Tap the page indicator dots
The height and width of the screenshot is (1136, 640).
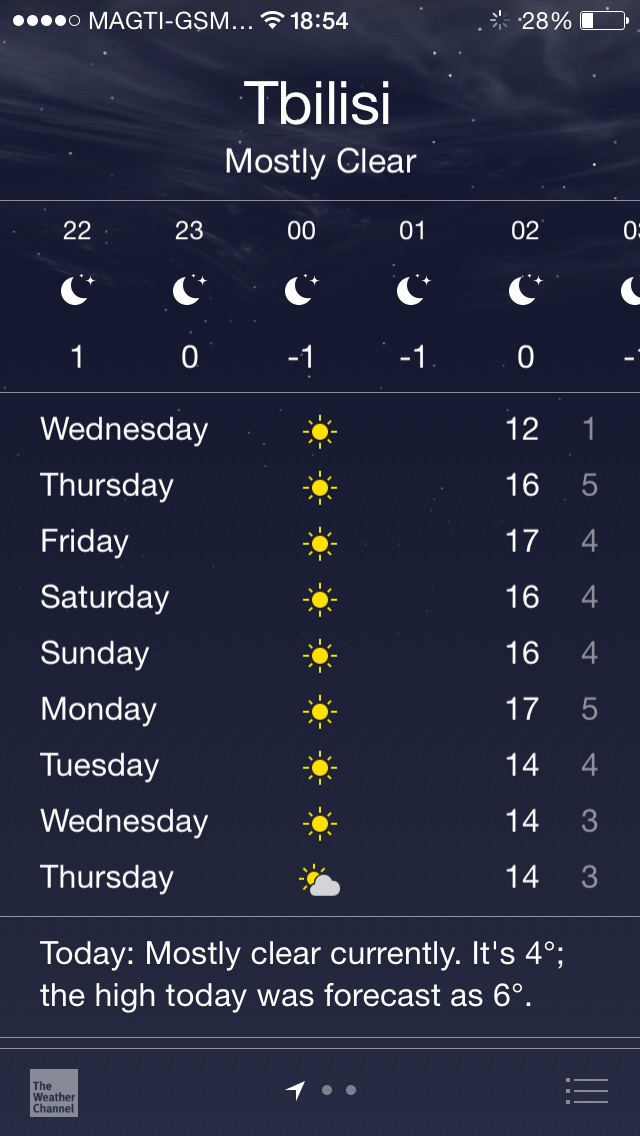coord(322,1090)
